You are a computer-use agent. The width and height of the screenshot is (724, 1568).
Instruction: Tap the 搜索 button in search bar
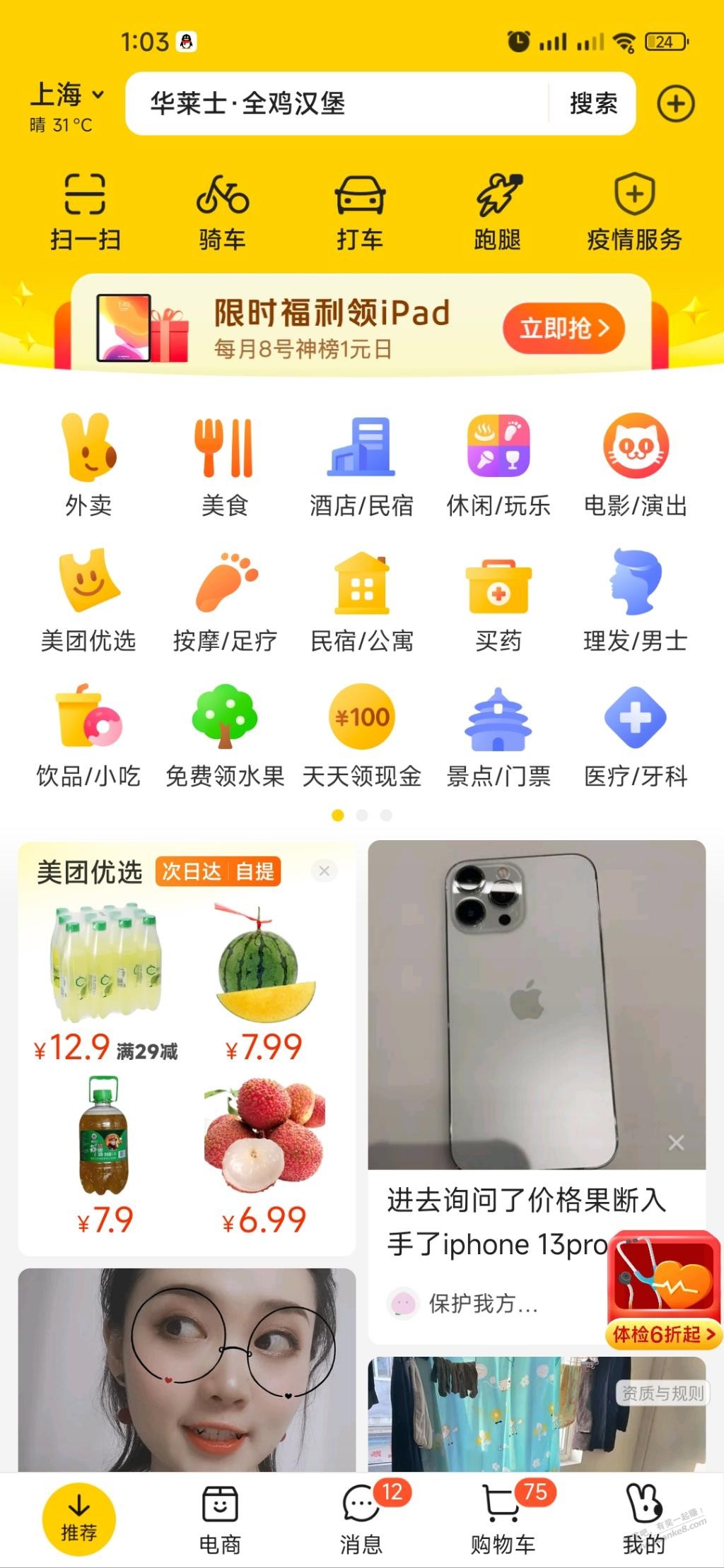point(593,104)
